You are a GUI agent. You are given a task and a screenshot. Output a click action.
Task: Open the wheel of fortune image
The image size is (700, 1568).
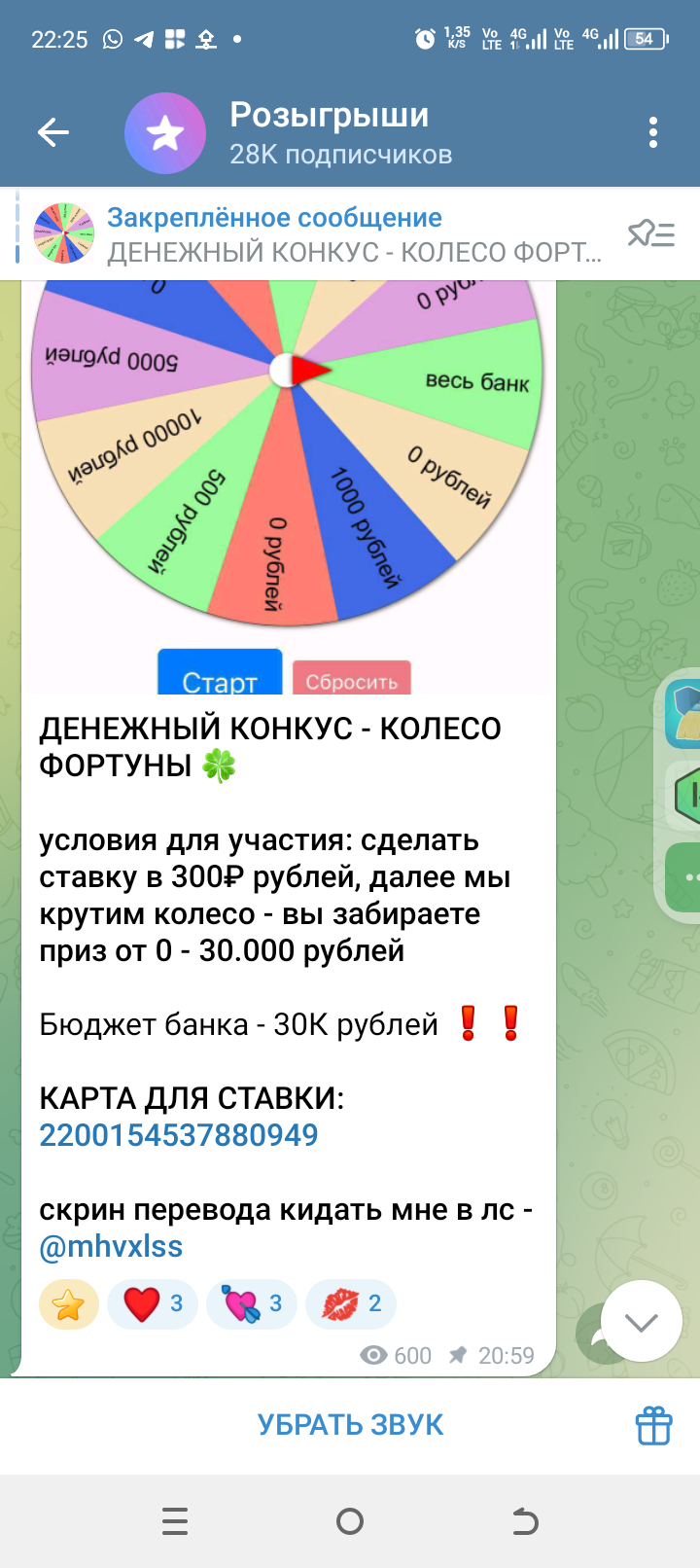coord(287,467)
